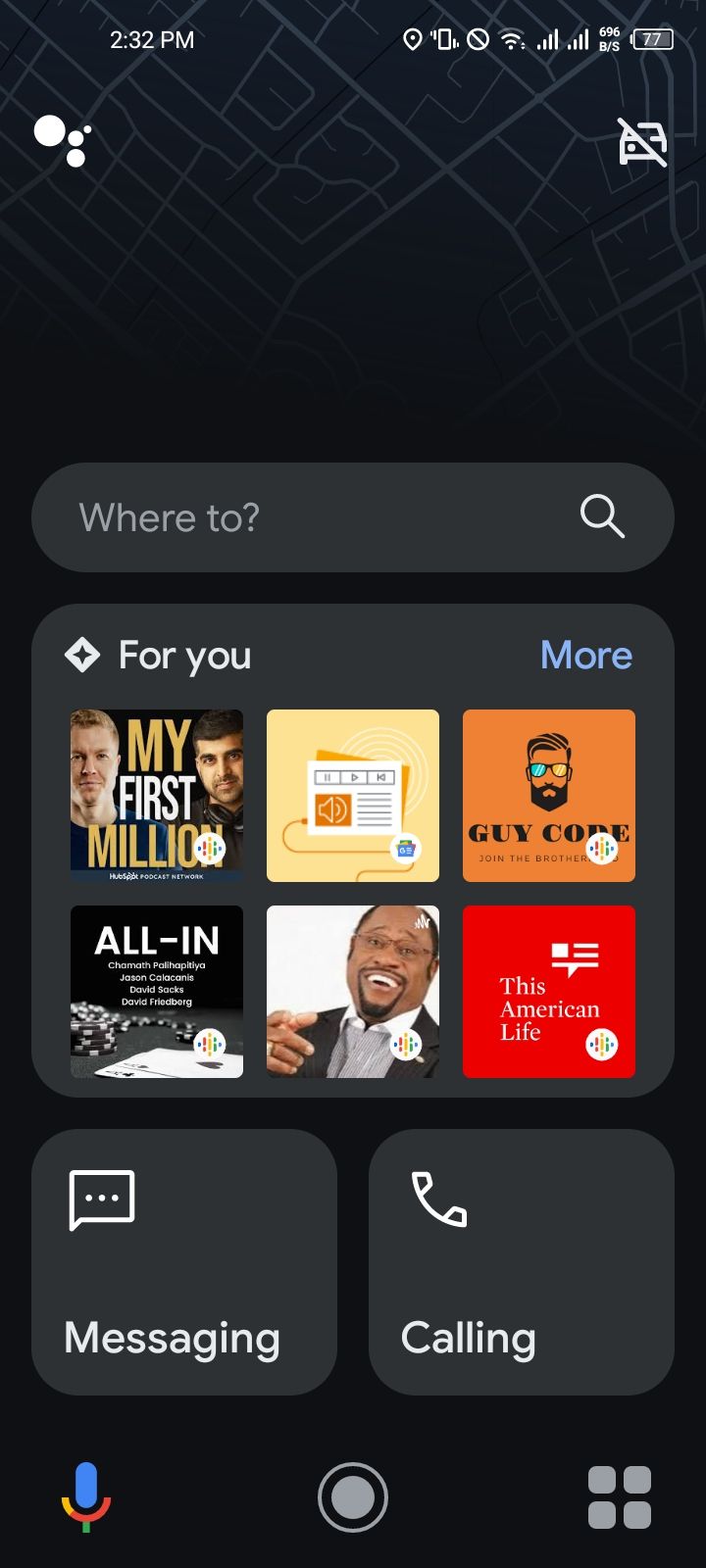Open More in the For you section
This screenshot has width=706, height=1568.
pyautogui.click(x=585, y=655)
